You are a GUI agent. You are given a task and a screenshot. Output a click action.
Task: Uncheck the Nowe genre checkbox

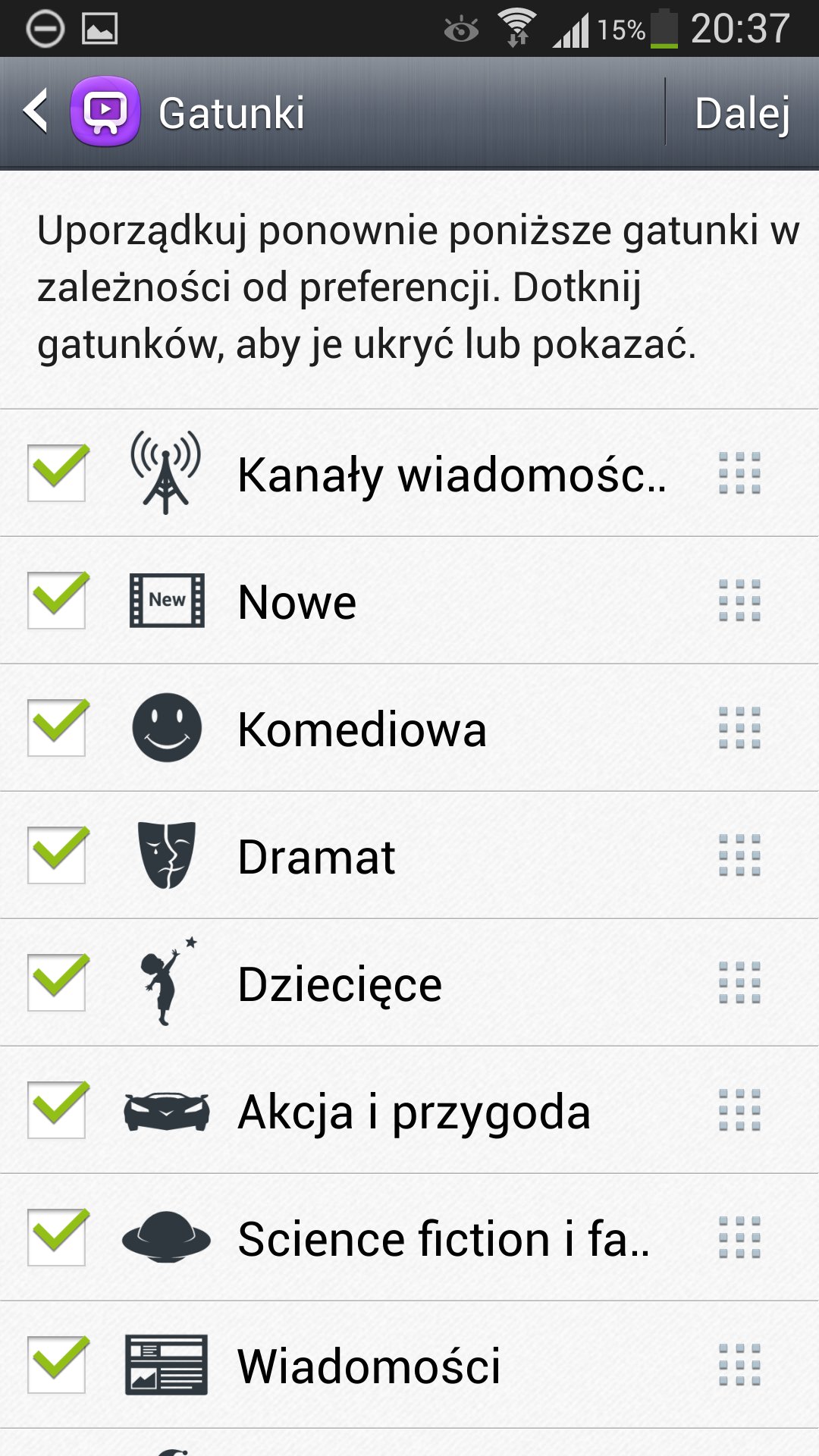tap(57, 601)
